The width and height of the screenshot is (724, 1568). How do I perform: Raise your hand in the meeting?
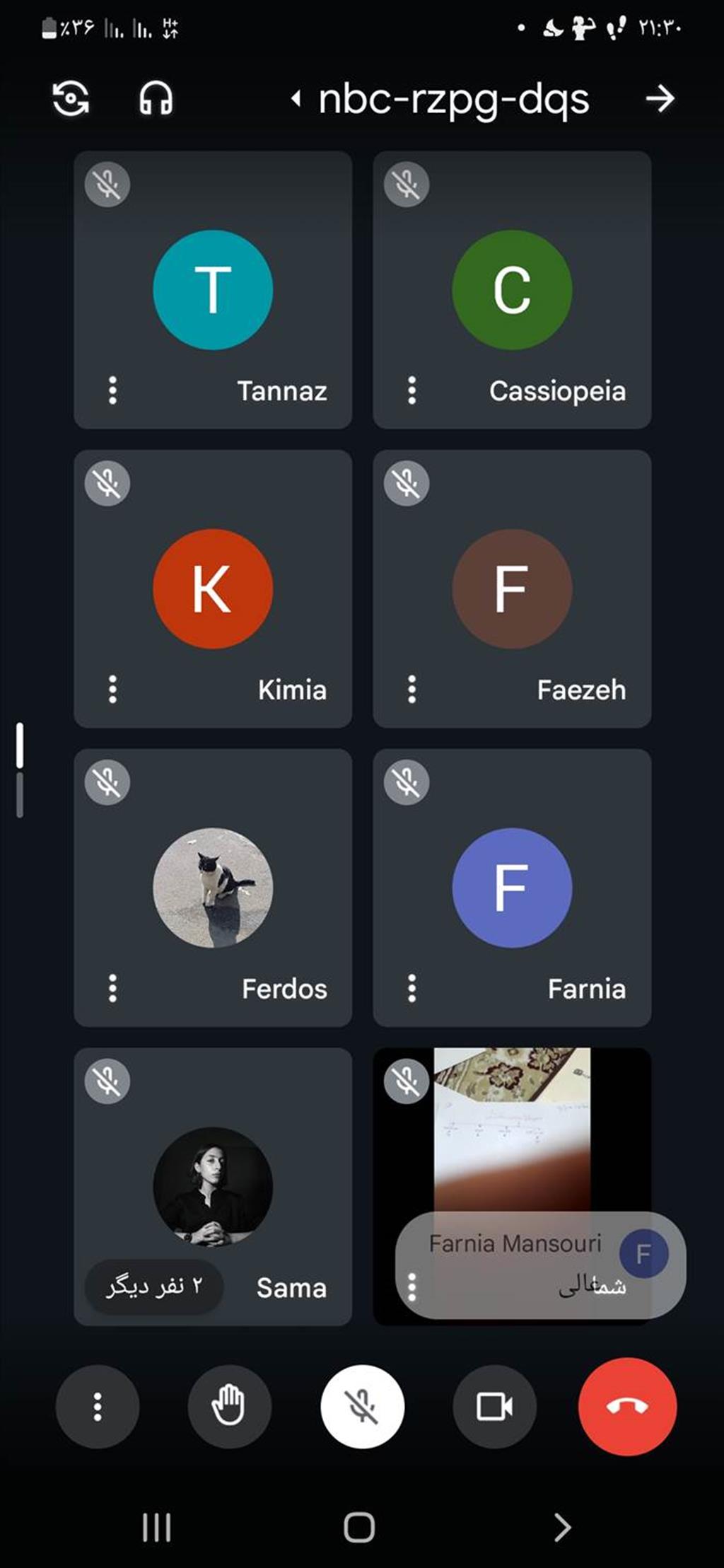pos(229,1407)
